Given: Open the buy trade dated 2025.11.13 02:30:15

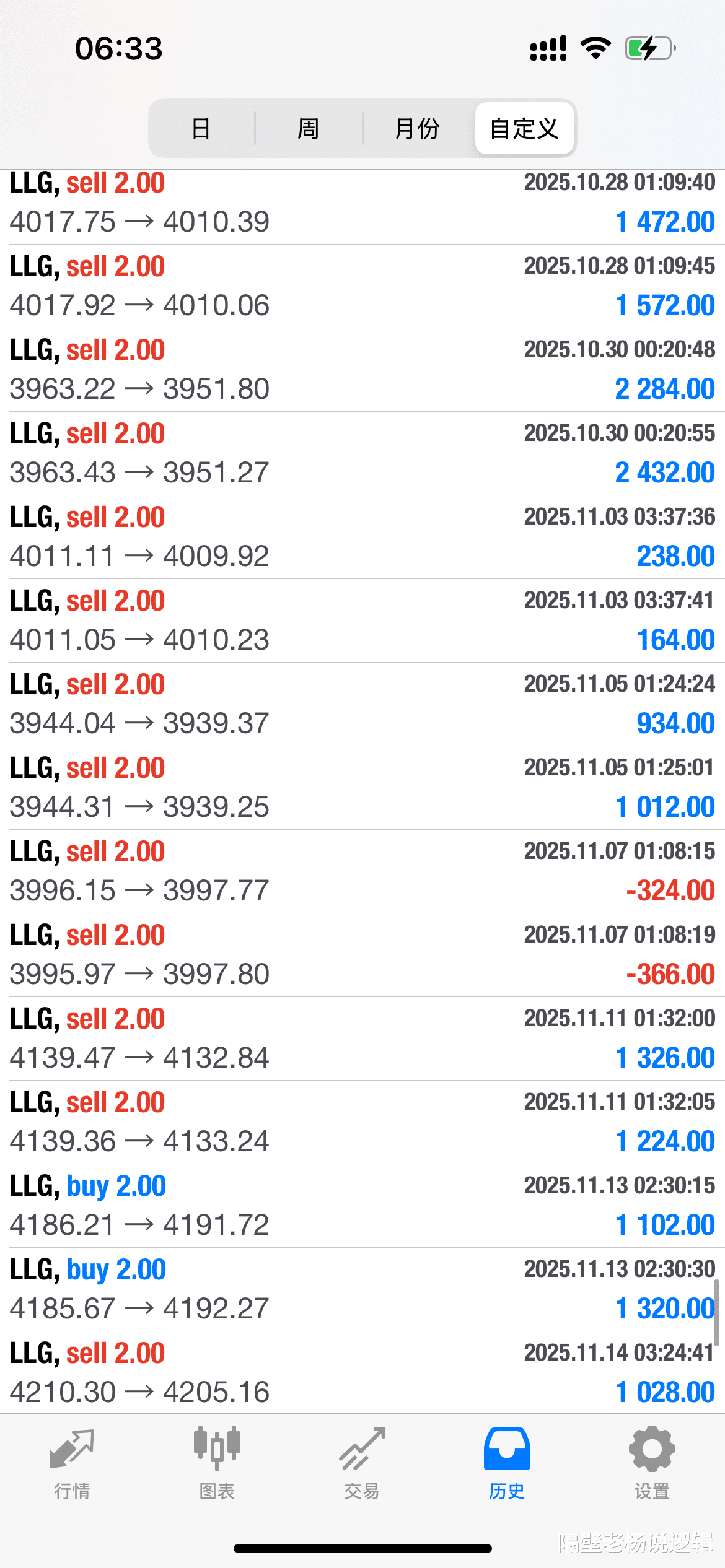Looking at the screenshot, I should pyautogui.click(x=362, y=1206).
